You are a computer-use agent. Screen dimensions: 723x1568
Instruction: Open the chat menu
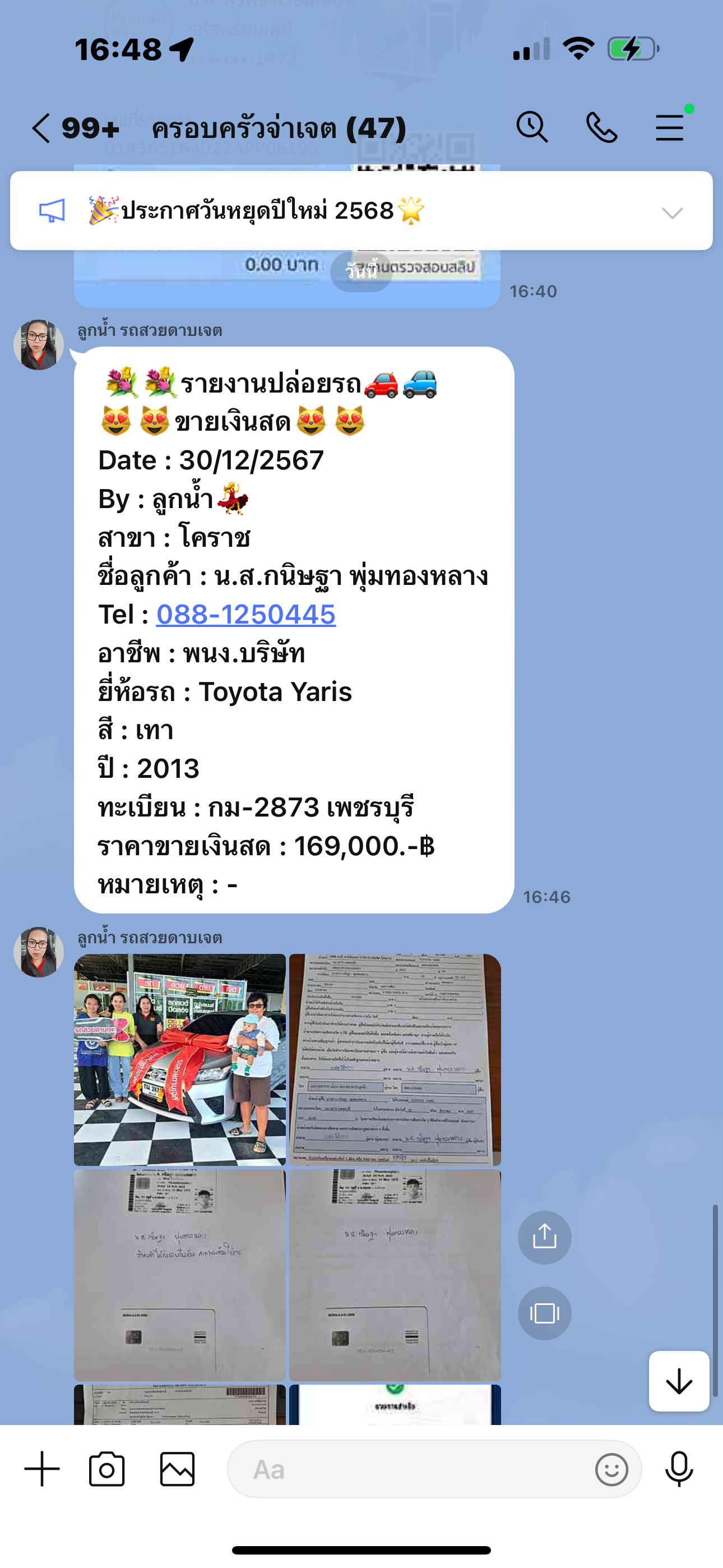pyautogui.click(x=669, y=127)
